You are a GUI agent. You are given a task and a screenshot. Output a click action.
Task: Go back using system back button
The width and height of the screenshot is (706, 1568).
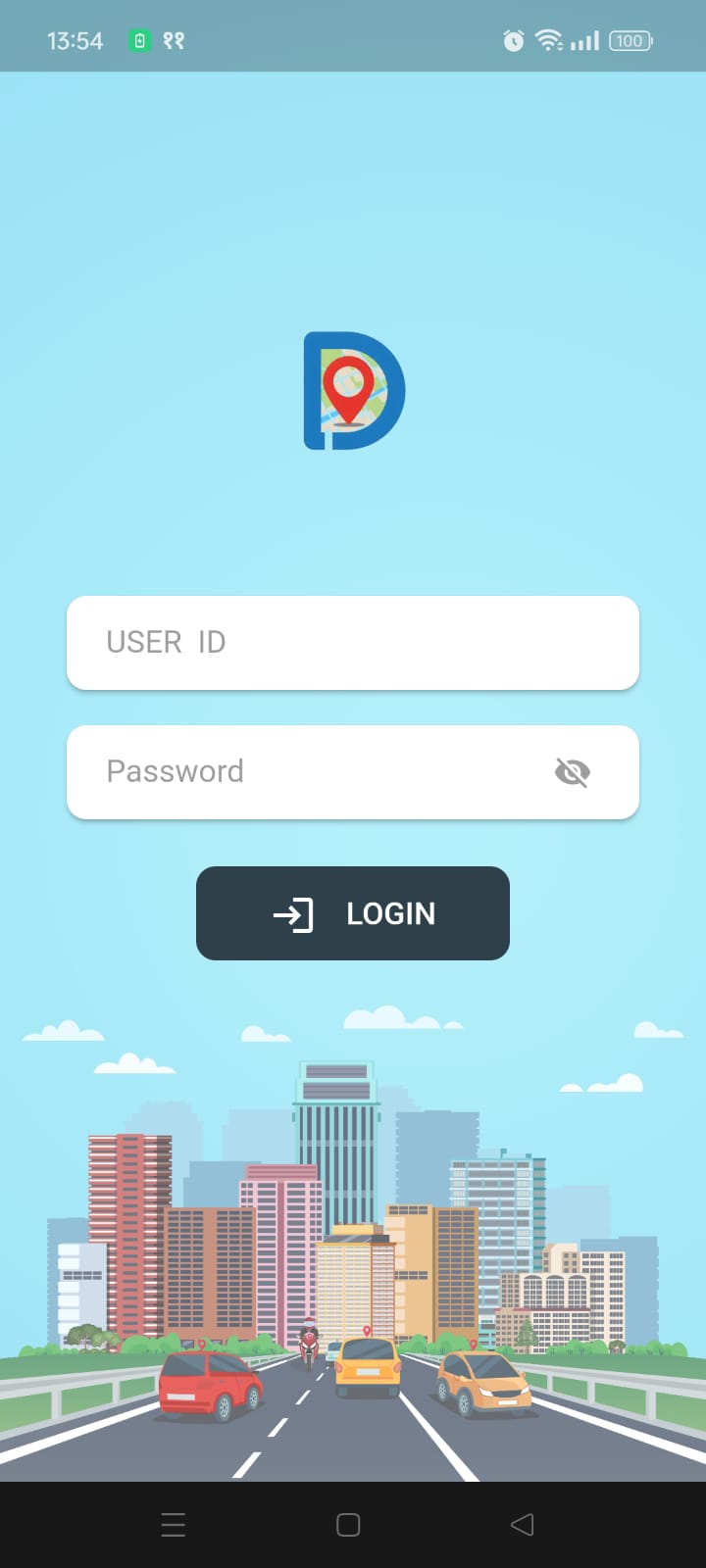point(523,1524)
